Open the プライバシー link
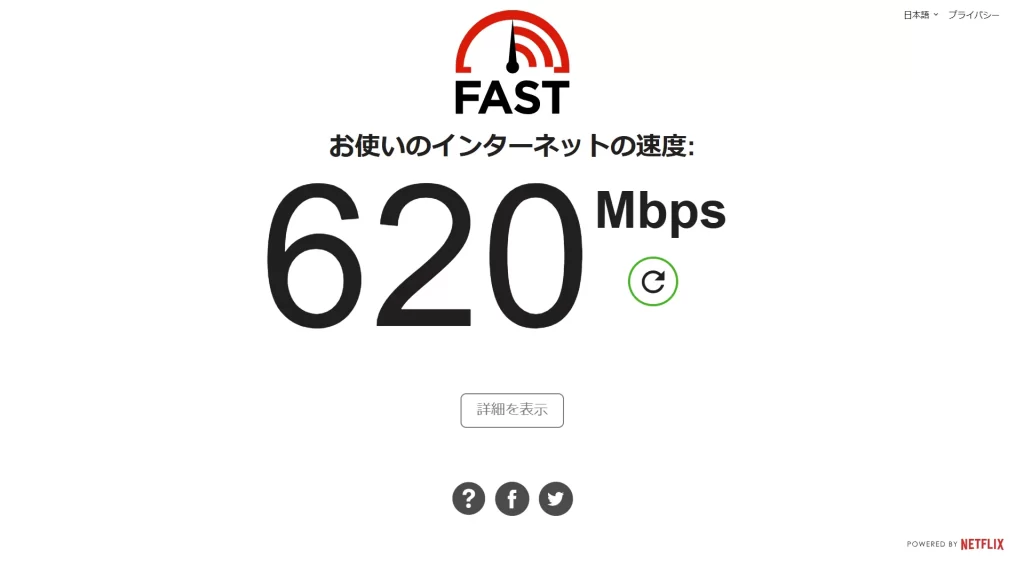 click(973, 15)
